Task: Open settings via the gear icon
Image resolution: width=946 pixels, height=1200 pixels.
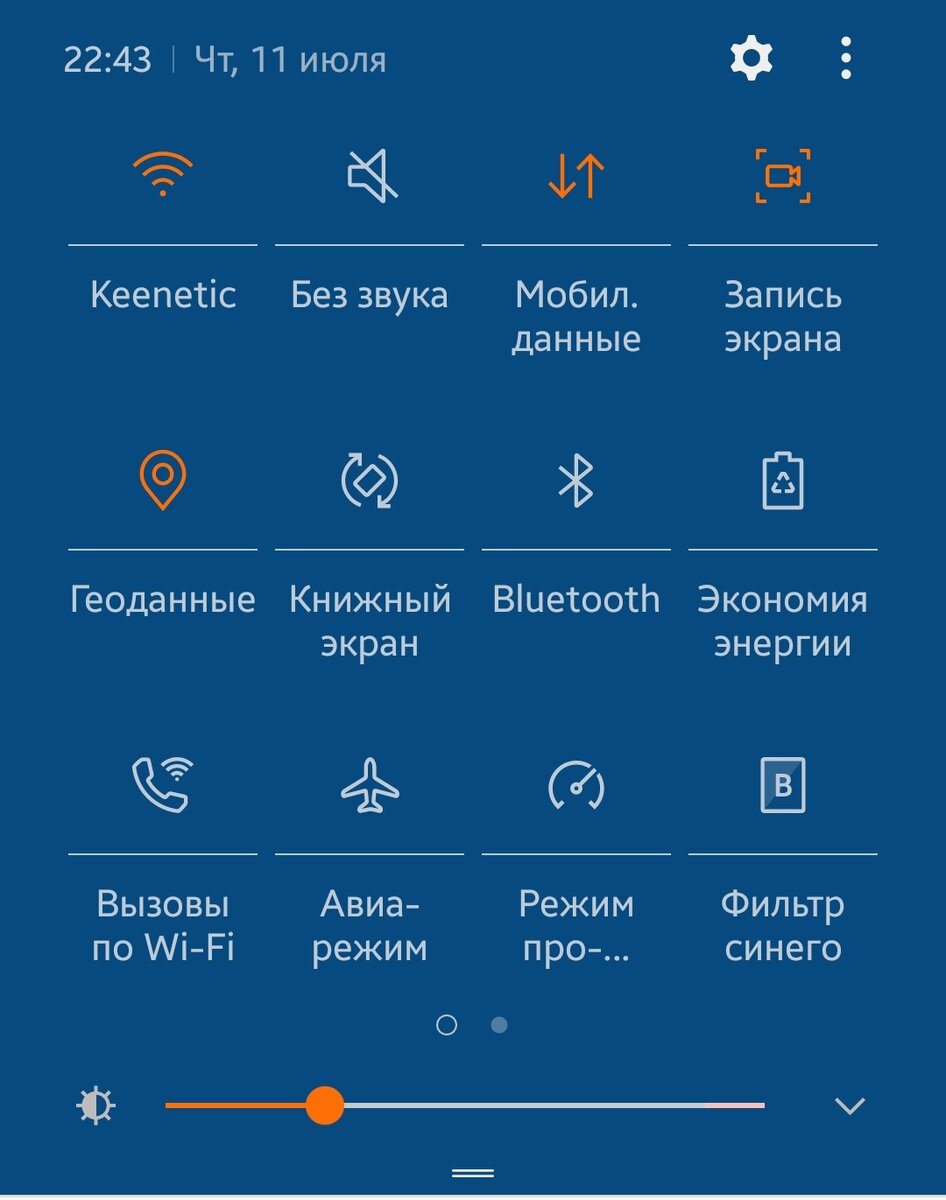Action: (751, 59)
